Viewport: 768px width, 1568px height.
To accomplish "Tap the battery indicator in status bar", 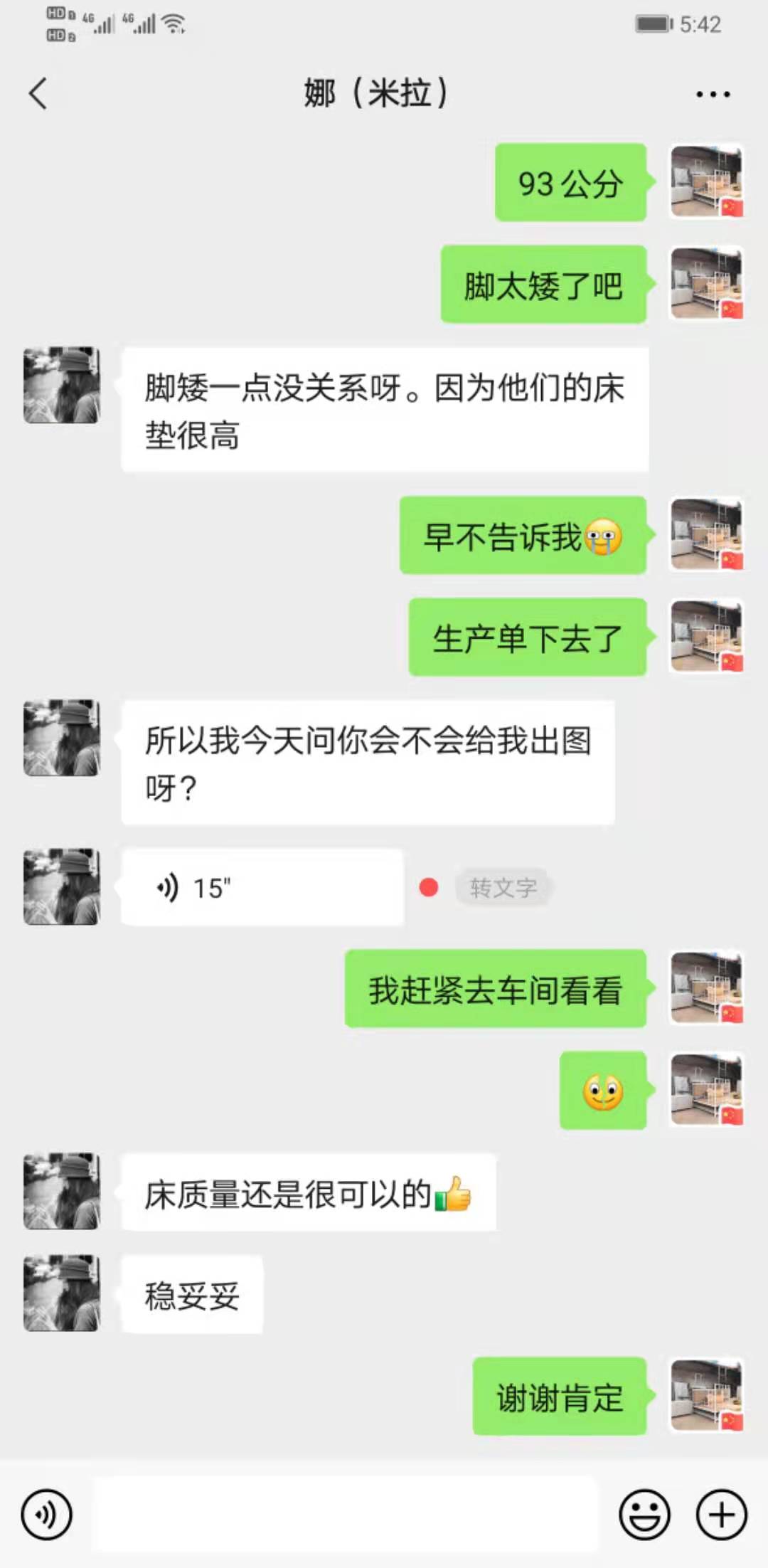I will pos(653,23).
